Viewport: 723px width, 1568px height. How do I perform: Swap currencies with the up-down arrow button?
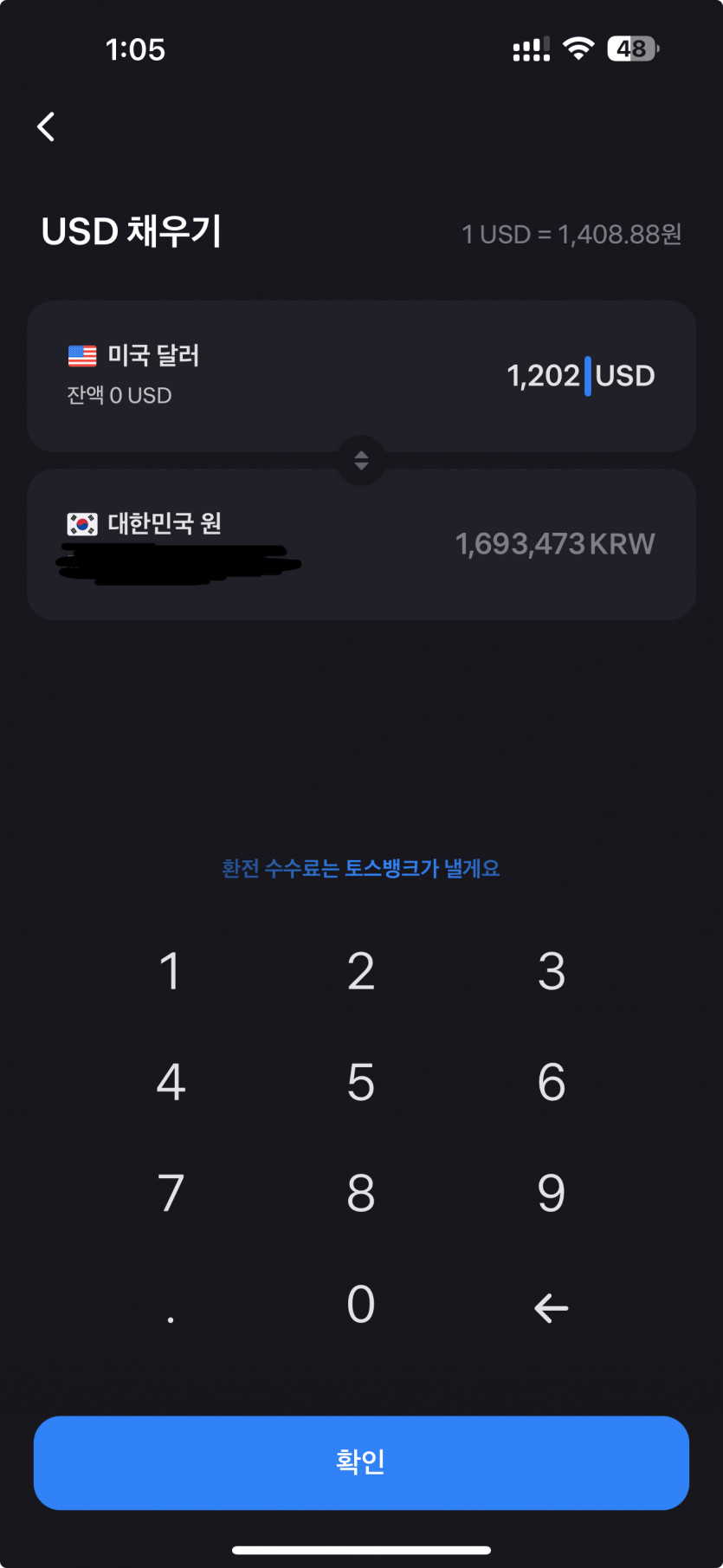pyautogui.click(x=361, y=460)
